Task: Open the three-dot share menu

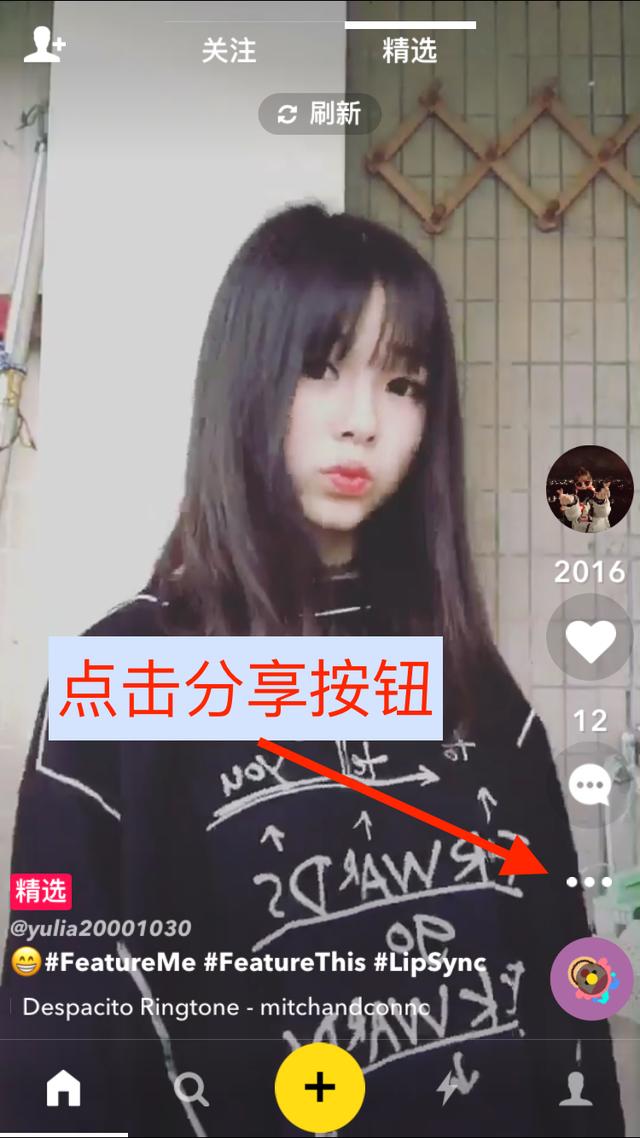Action: pos(589,882)
